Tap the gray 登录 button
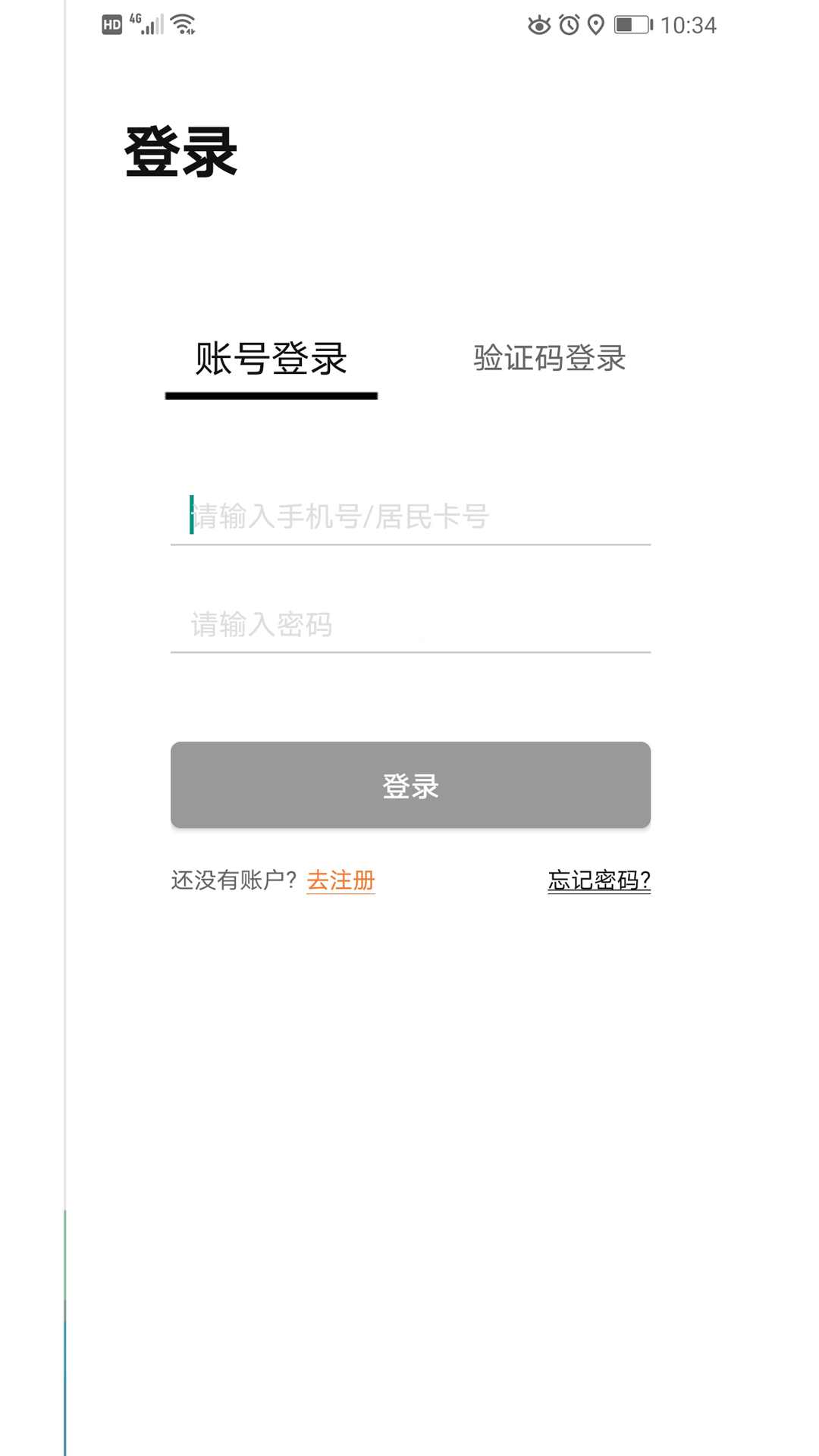This screenshot has width=819, height=1456. 410,785
